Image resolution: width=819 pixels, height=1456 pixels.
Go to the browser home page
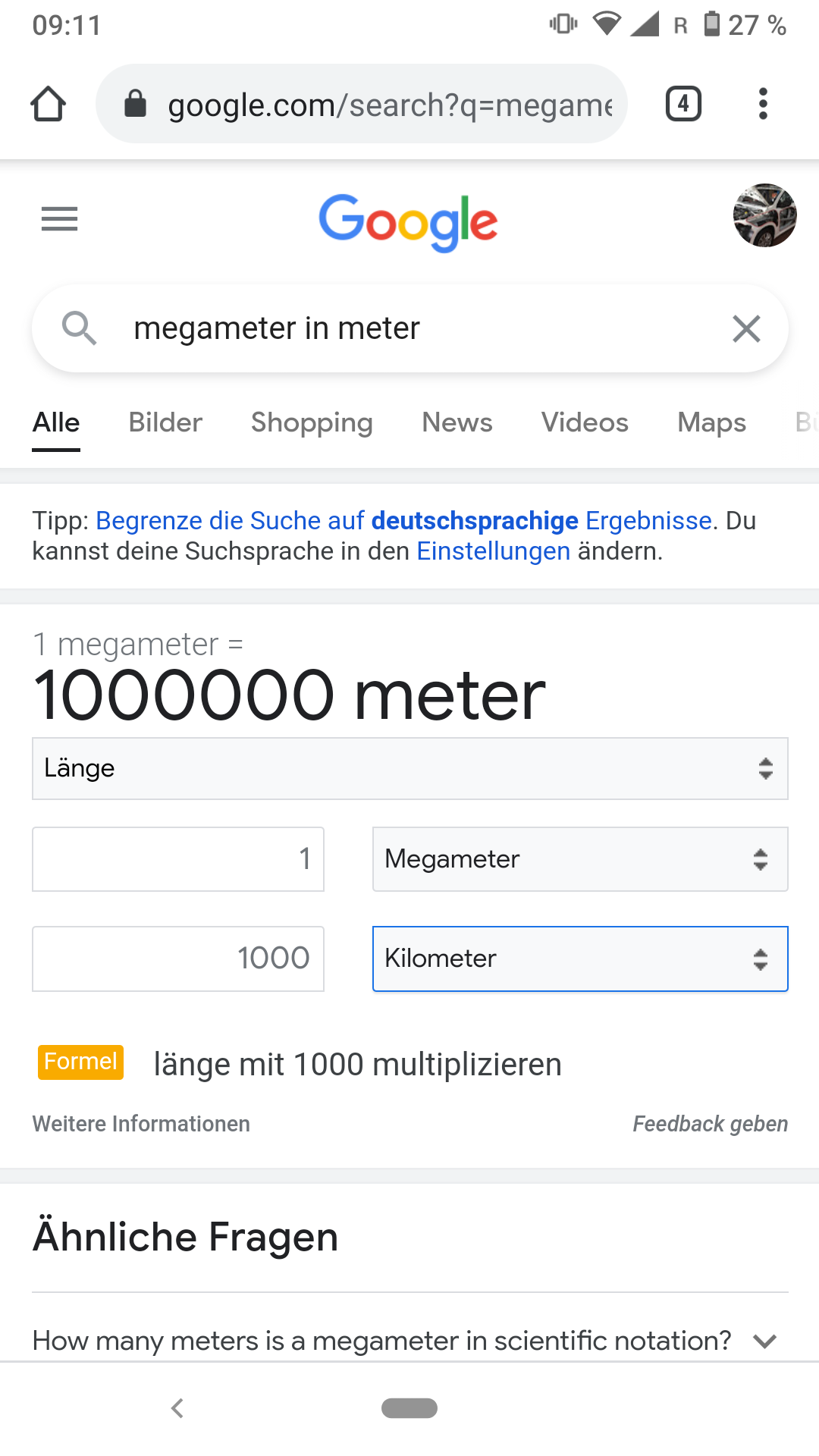click(x=48, y=104)
